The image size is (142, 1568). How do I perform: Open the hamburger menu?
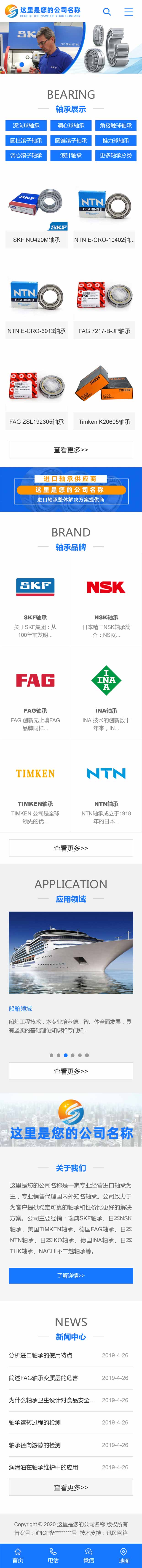click(129, 12)
